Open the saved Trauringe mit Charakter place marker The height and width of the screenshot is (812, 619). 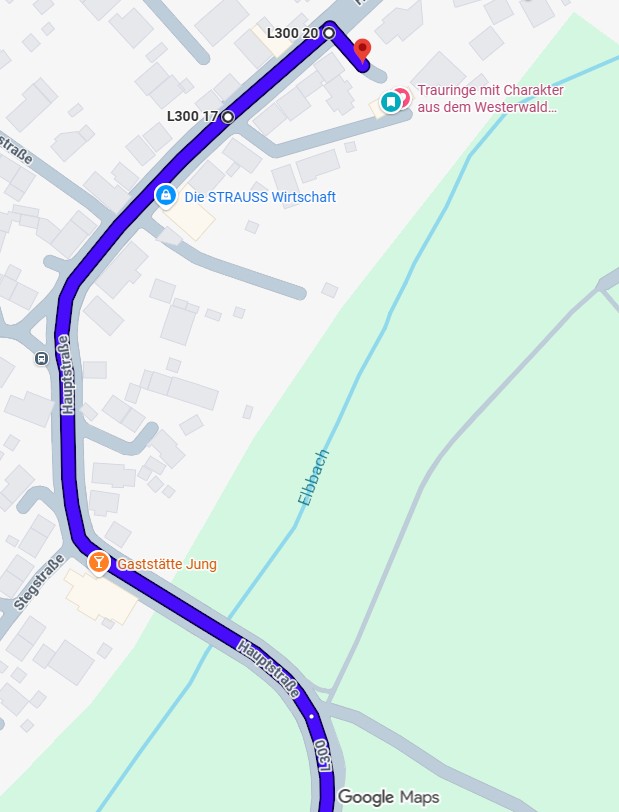391,102
